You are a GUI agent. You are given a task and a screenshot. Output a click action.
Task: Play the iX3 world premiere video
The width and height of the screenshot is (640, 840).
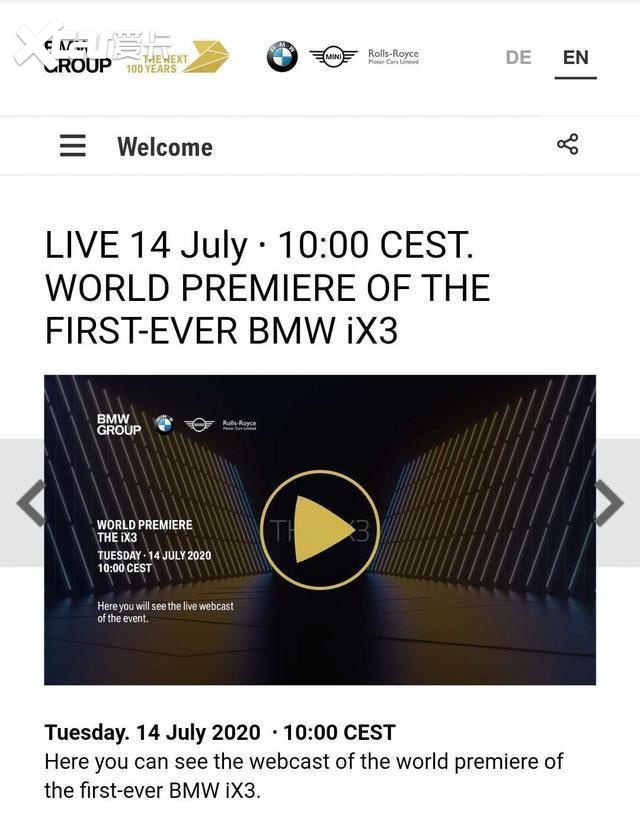pos(319,530)
